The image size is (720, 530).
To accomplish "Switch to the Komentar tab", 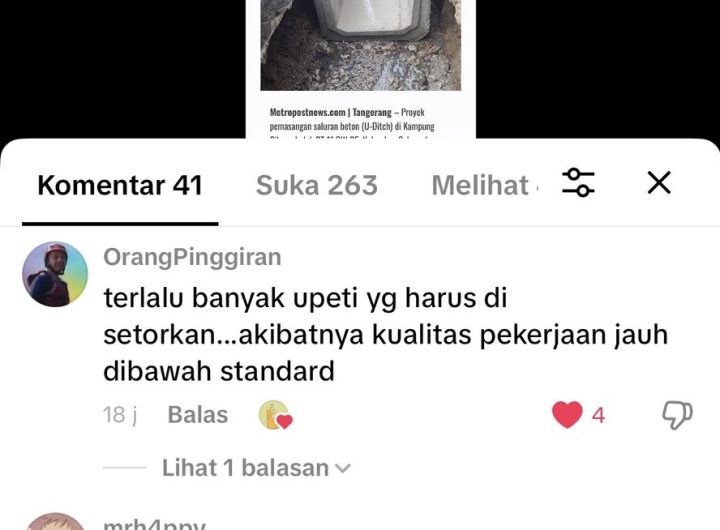I will [120, 185].
